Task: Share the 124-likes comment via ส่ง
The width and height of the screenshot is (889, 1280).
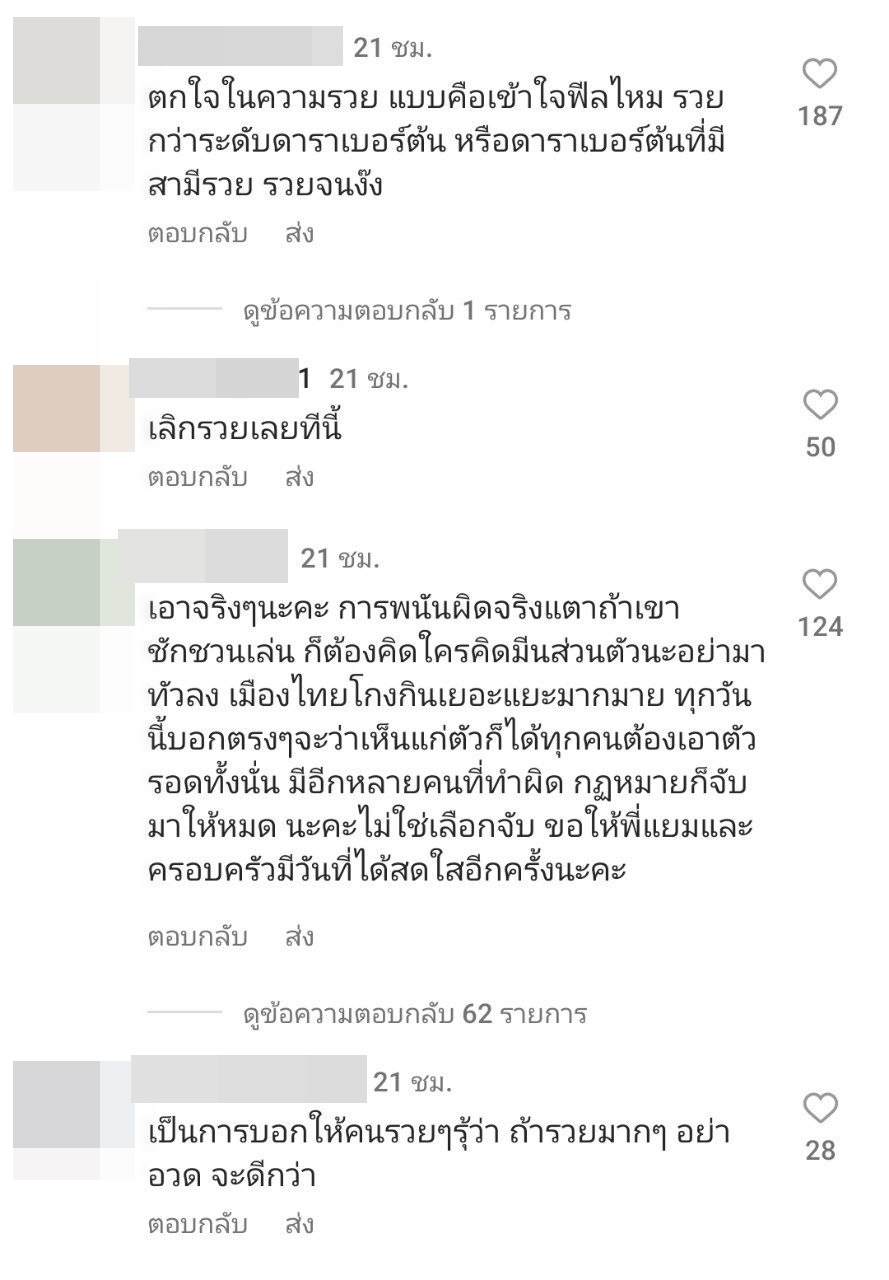Action: 298,938
